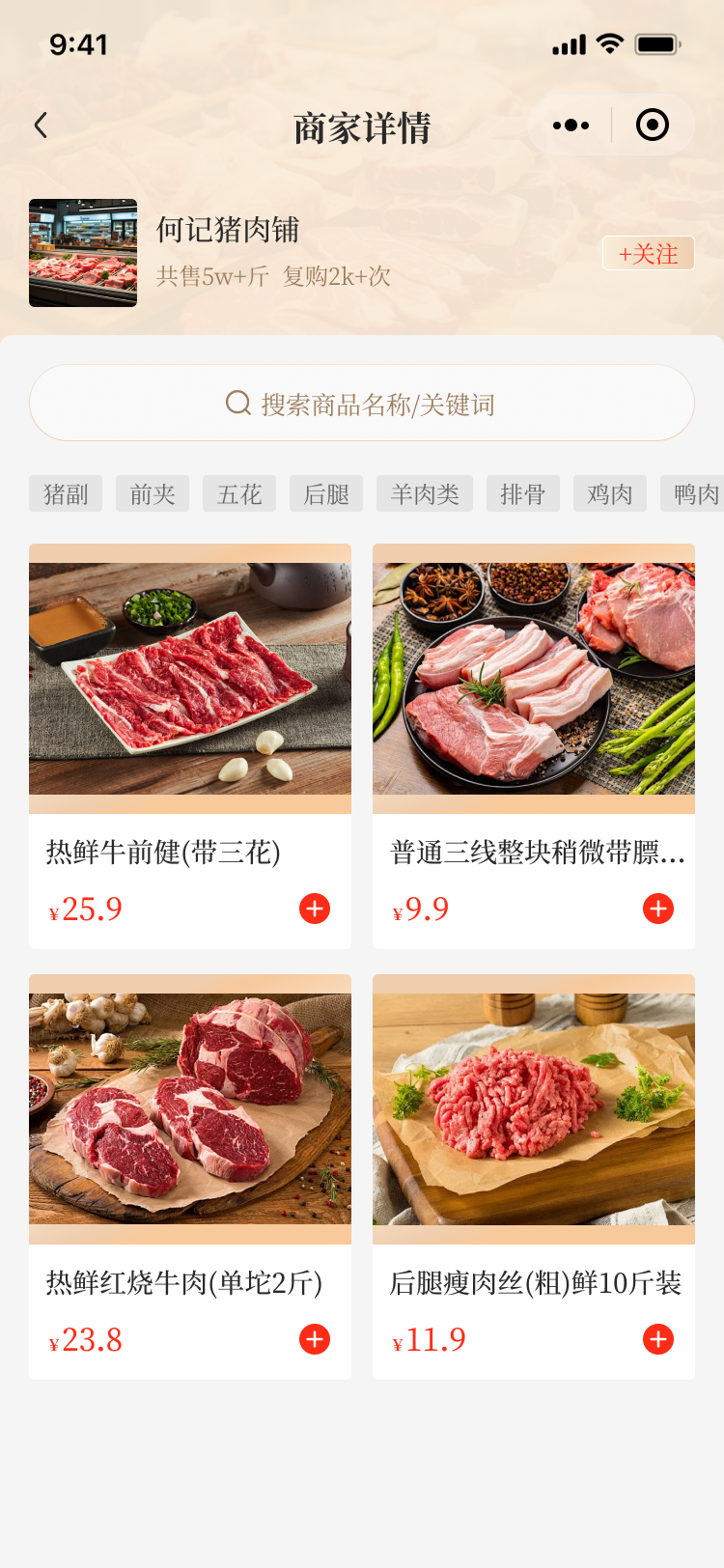Add 热鲜牛前健(带三花) to cart
This screenshot has width=724, height=1568.
click(x=315, y=909)
